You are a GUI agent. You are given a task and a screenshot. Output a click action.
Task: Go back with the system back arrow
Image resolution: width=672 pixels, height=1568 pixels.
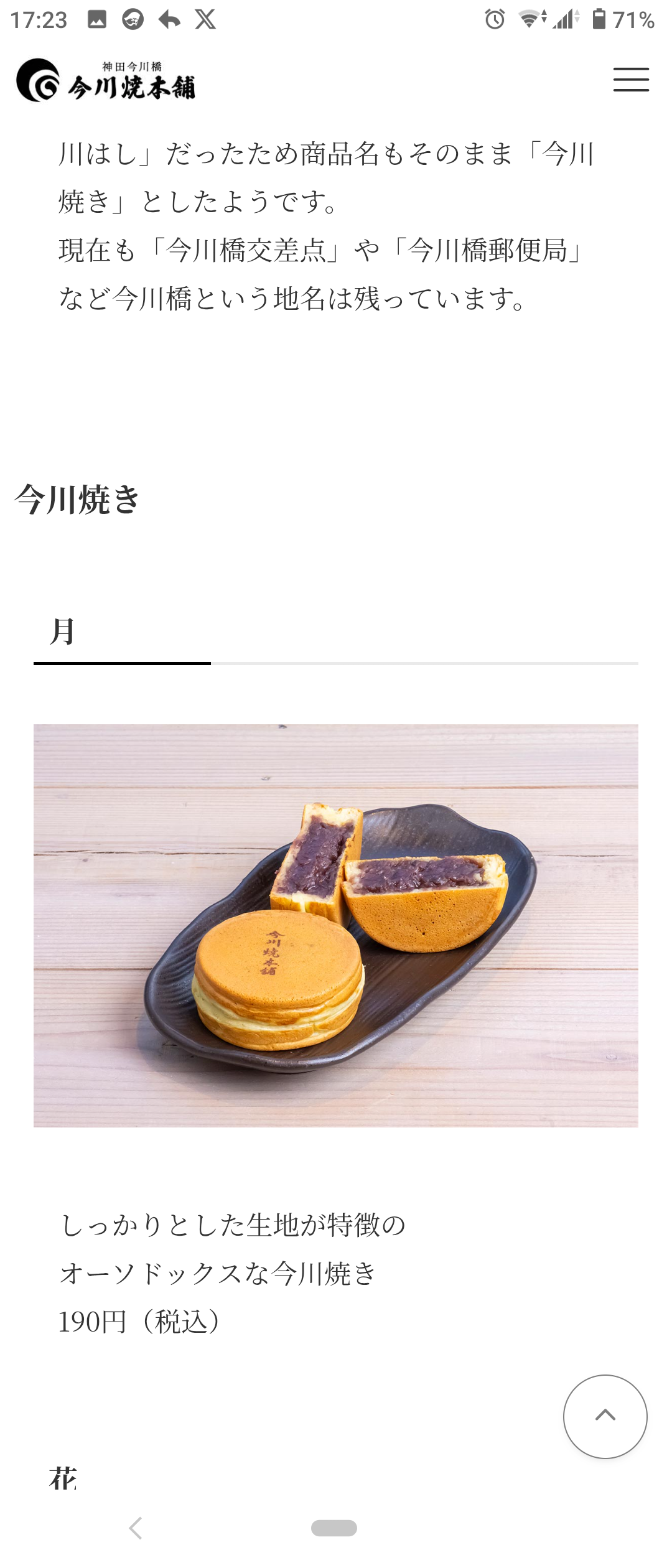(x=136, y=1528)
